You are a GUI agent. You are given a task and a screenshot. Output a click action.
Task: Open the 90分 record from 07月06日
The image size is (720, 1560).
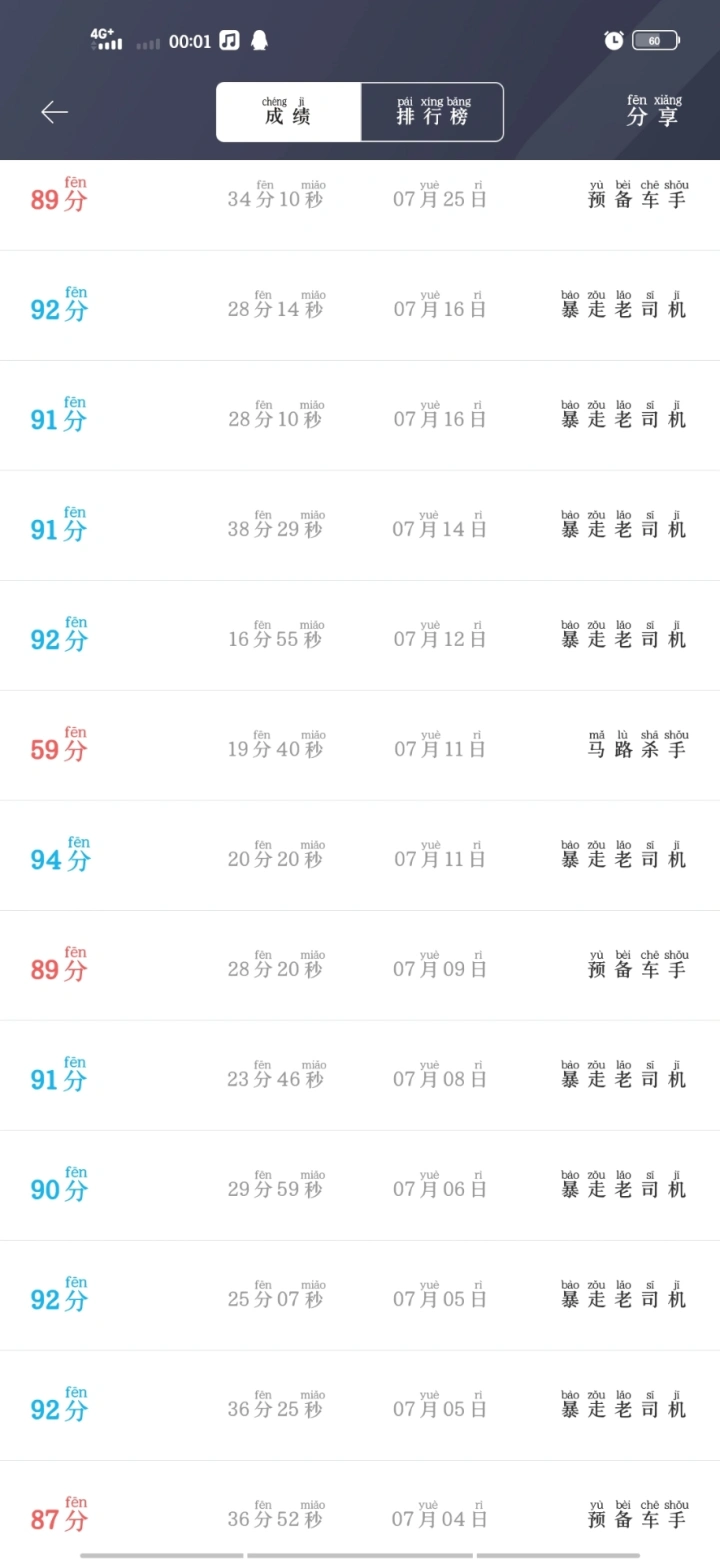(360, 1186)
